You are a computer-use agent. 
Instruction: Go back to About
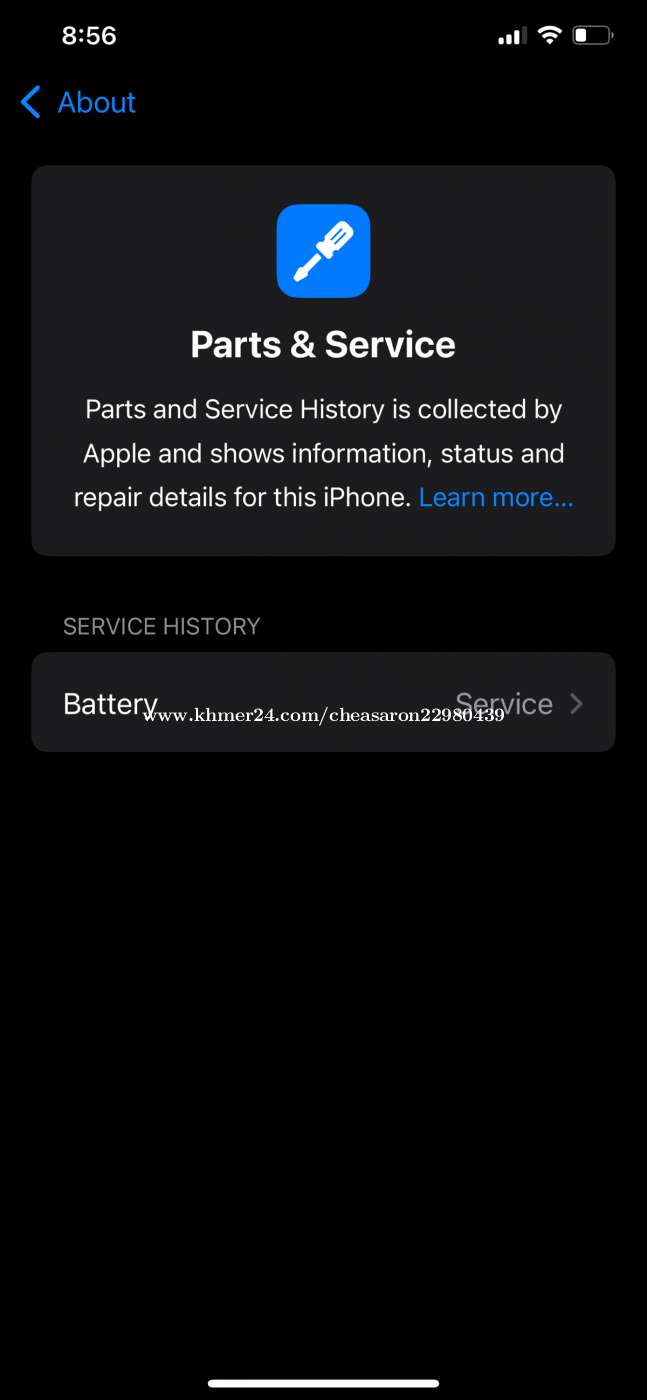tap(78, 102)
